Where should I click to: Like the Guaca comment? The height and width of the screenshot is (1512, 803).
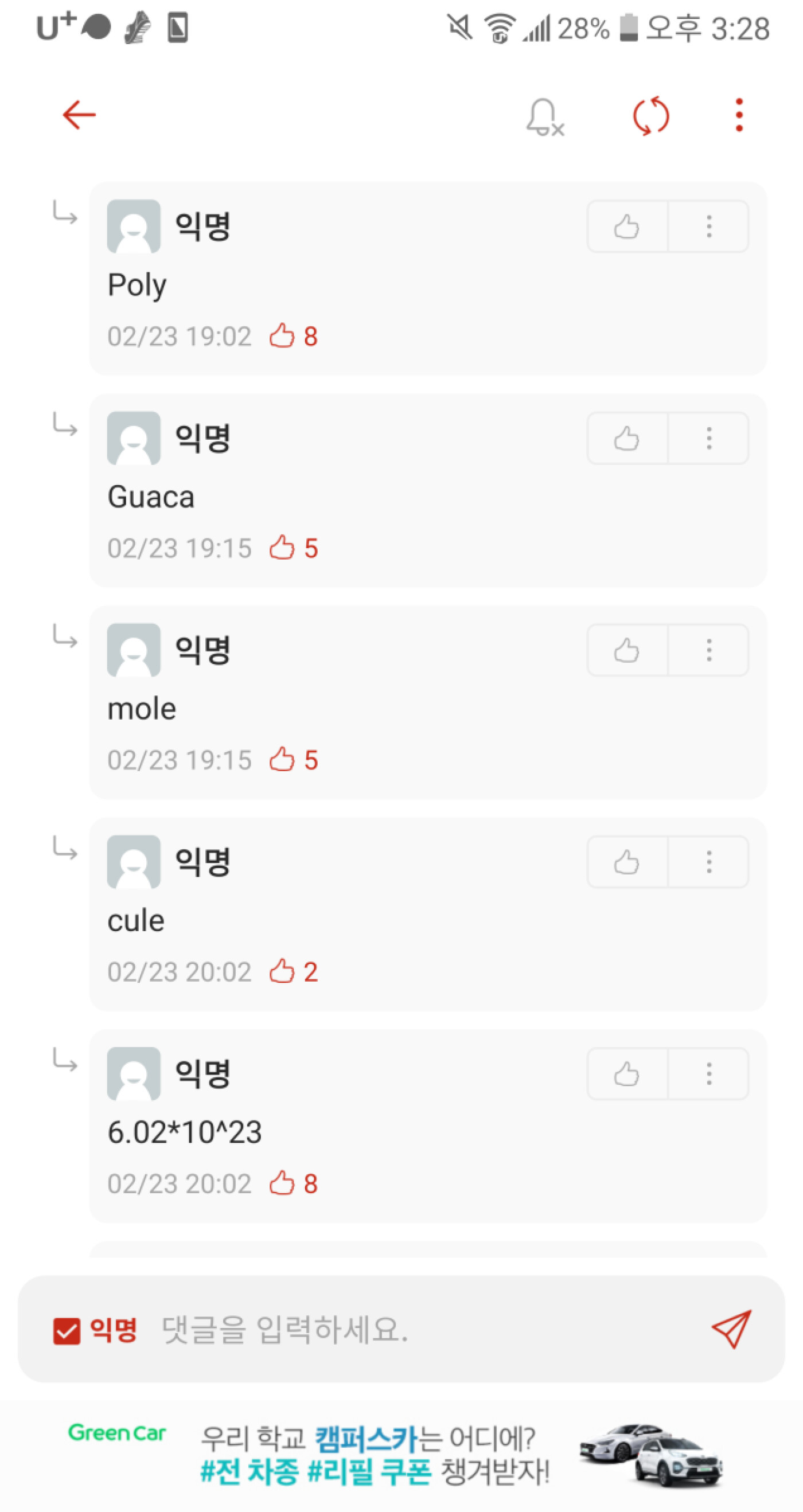pos(626,438)
